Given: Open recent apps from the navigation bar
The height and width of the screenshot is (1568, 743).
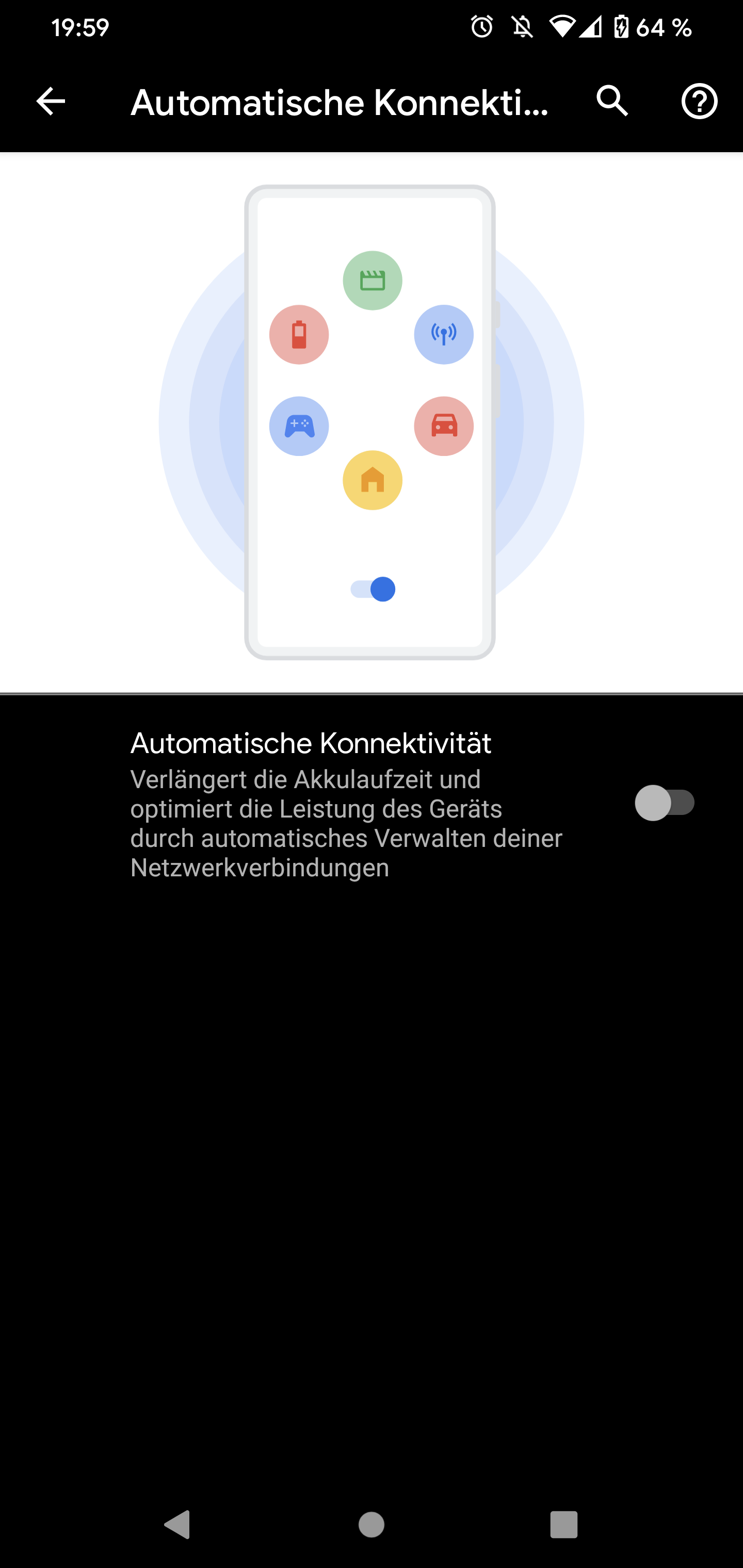Looking at the screenshot, I should 563,1525.
